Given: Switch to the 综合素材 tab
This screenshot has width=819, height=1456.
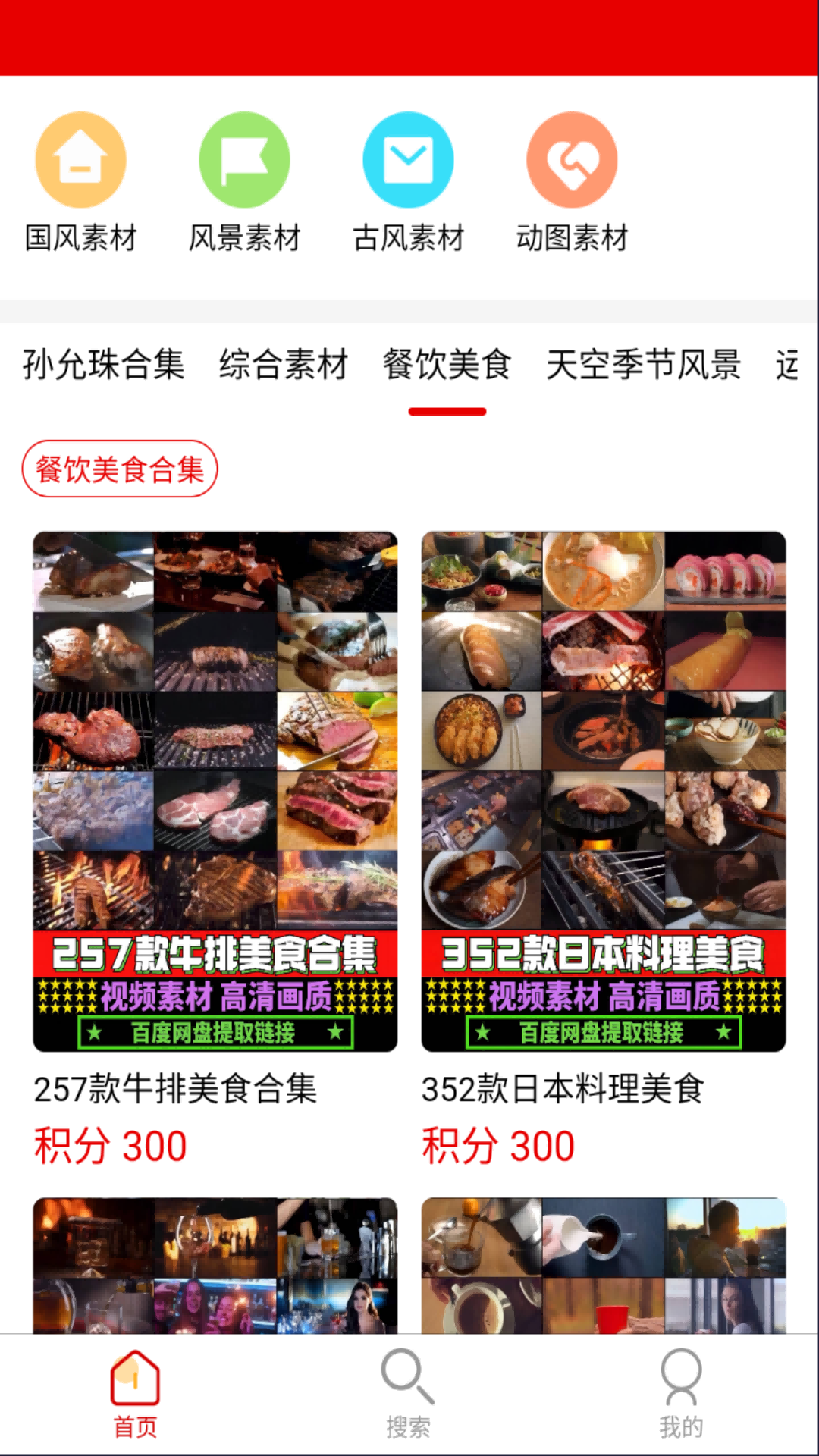Looking at the screenshot, I should (x=284, y=365).
